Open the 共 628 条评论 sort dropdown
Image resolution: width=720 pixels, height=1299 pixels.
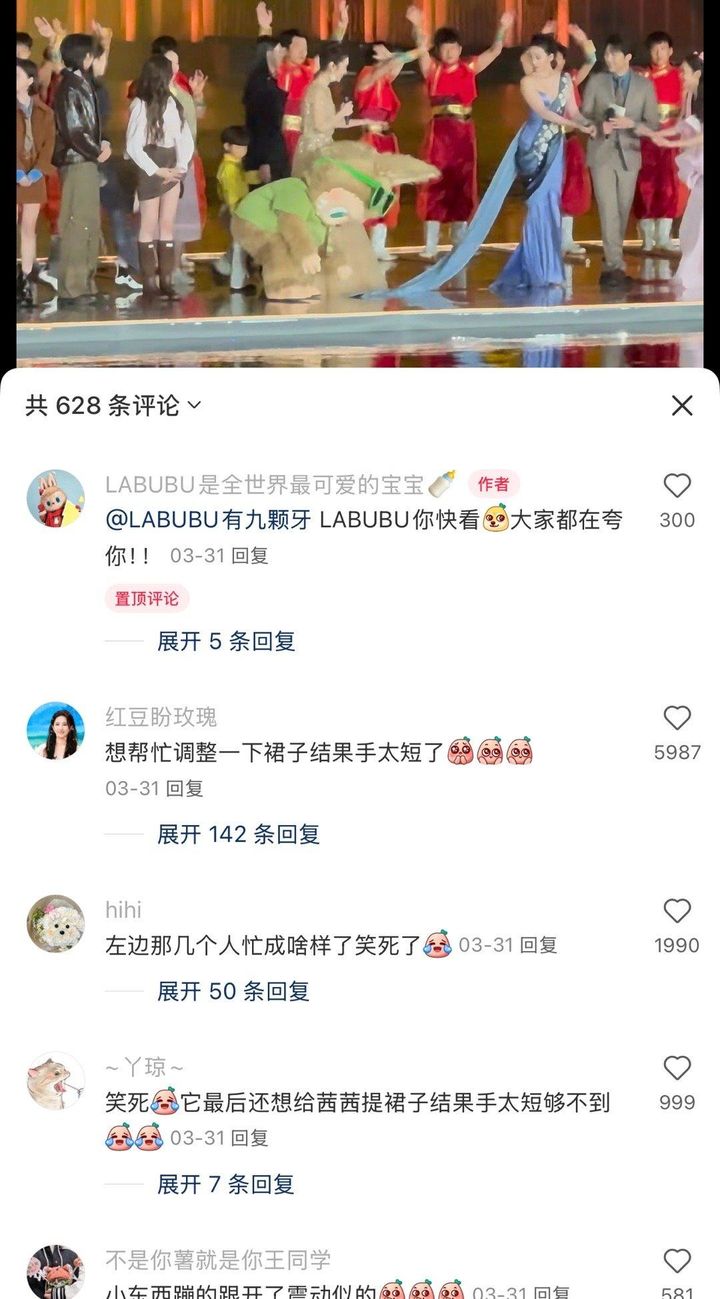click(113, 405)
